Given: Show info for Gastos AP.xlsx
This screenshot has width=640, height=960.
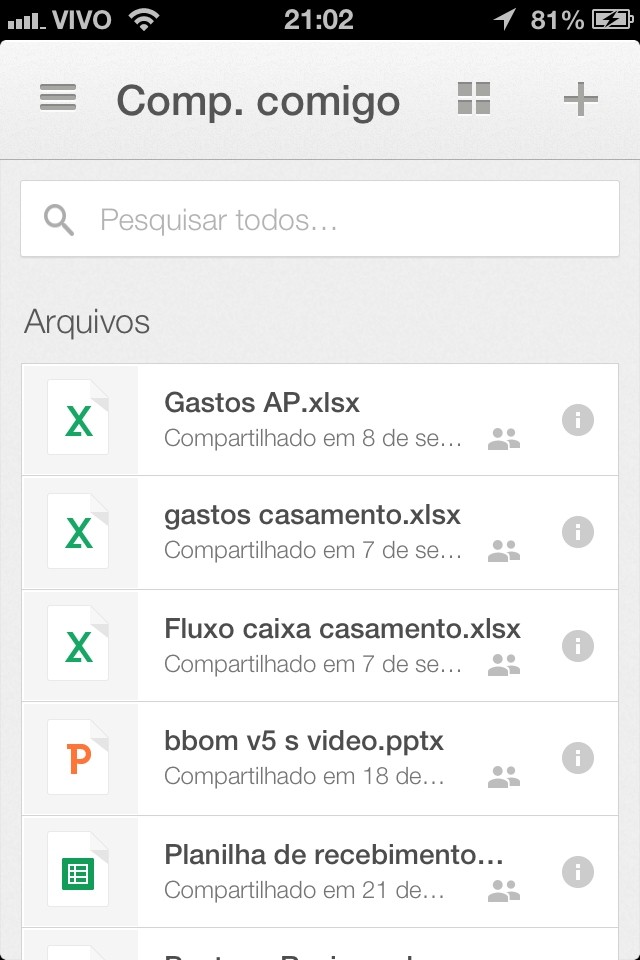Looking at the screenshot, I should coord(578,420).
